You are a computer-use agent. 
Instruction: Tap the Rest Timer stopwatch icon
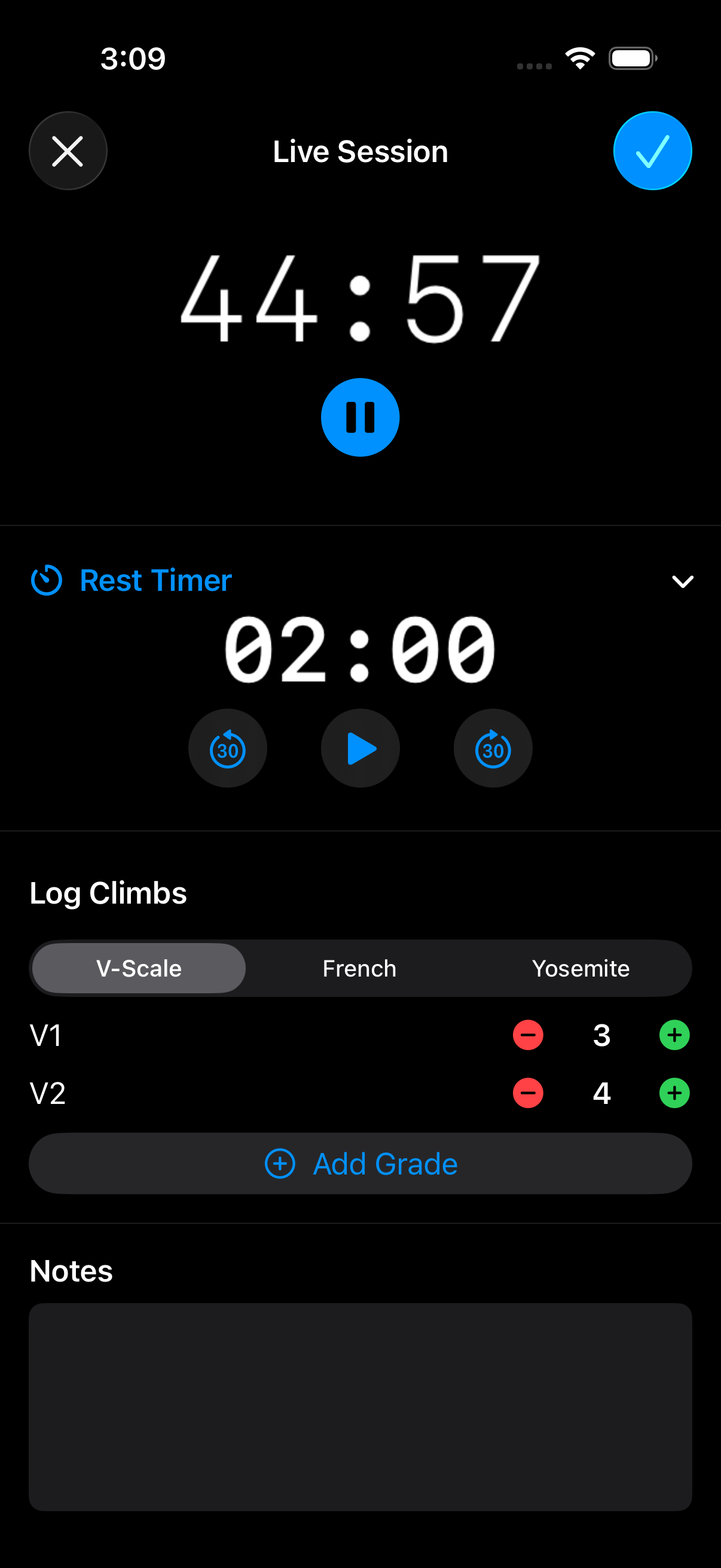tap(46, 581)
